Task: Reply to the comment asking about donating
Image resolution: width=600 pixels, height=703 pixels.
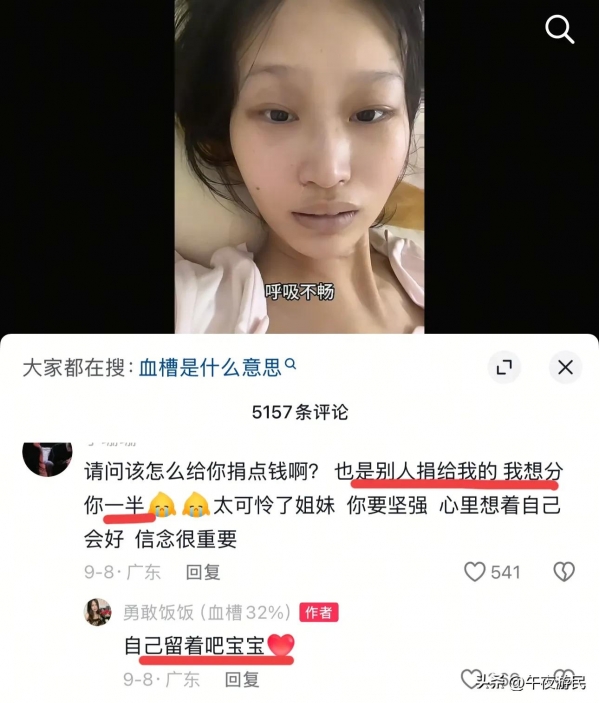Action: 203,573
